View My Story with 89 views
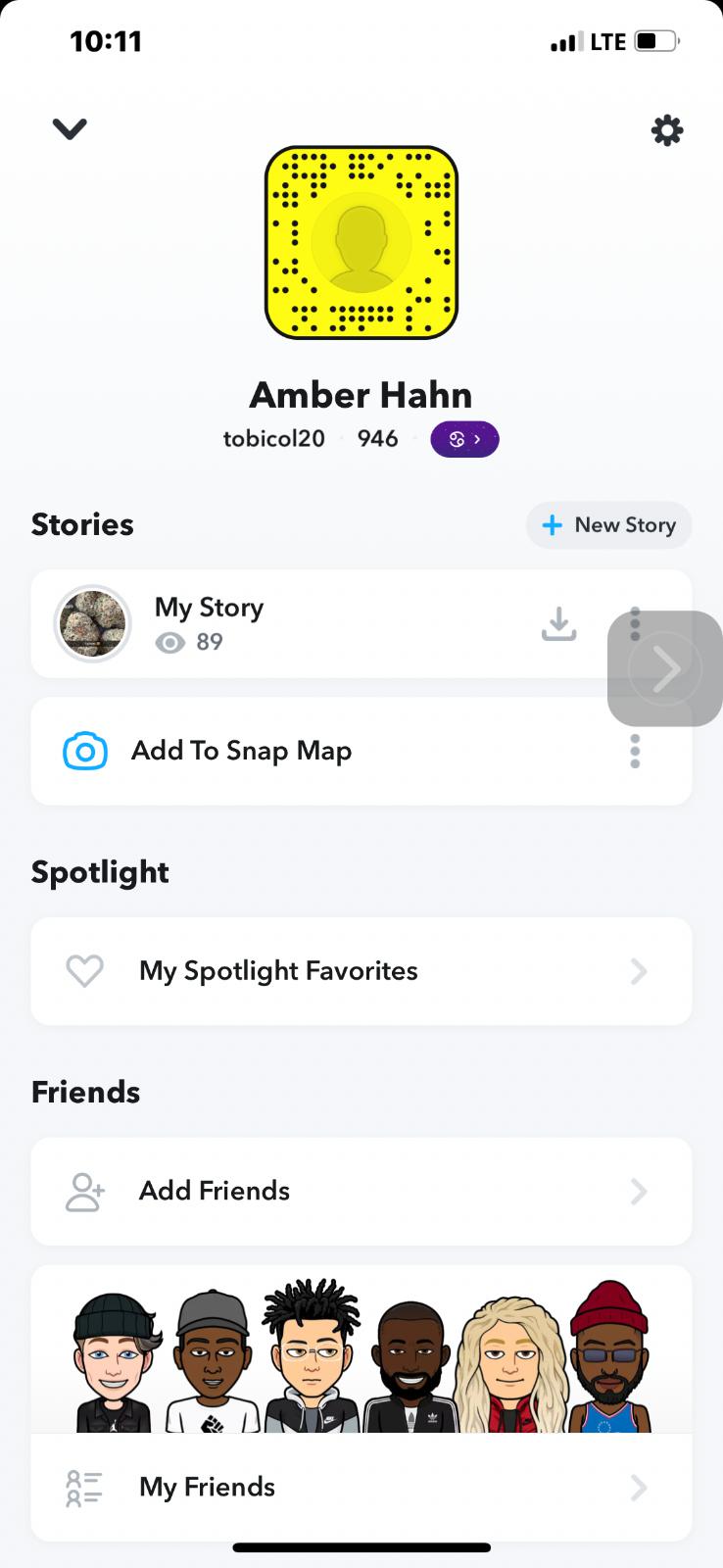The height and width of the screenshot is (1568, 723). pyautogui.click(x=210, y=623)
